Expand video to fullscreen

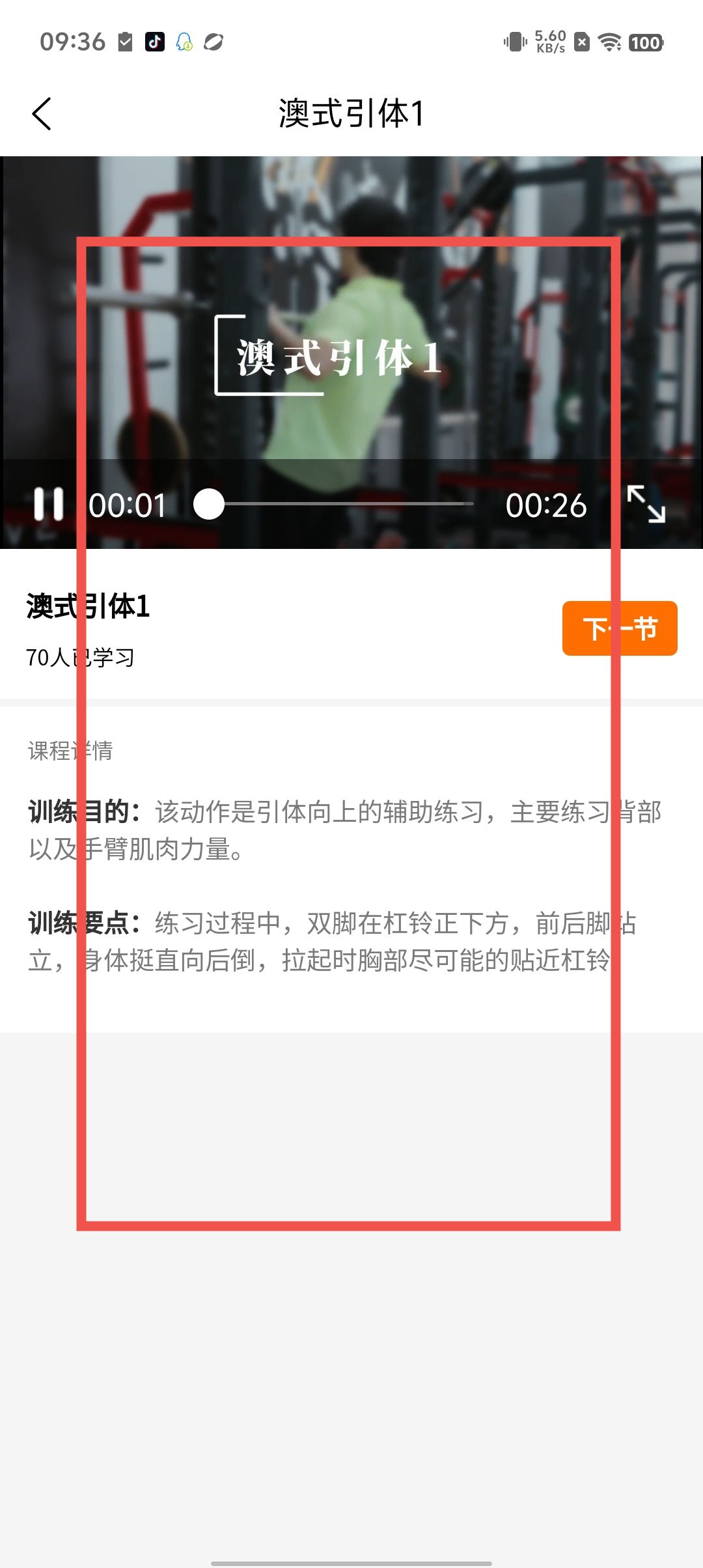tap(646, 504)
